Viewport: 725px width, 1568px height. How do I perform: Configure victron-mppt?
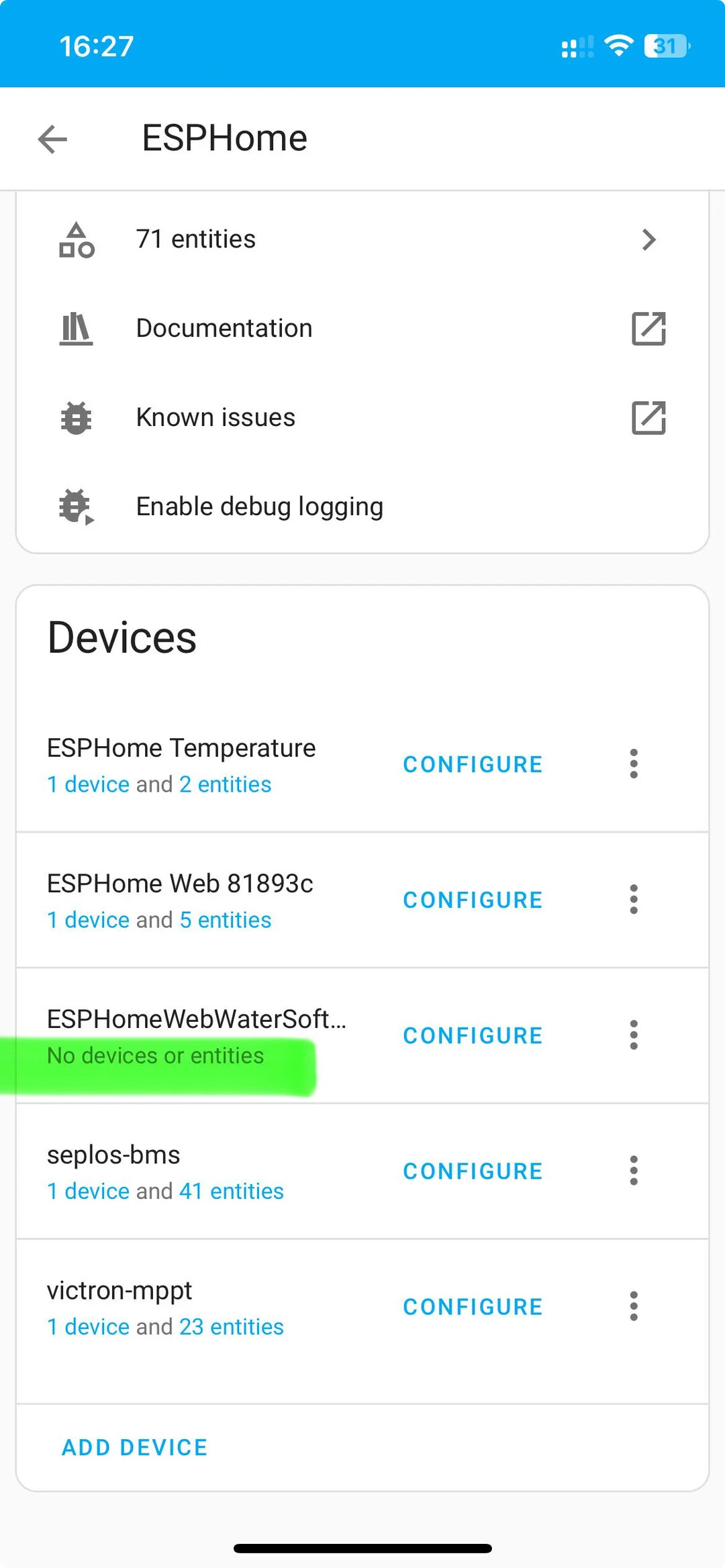coord(473,1306)
